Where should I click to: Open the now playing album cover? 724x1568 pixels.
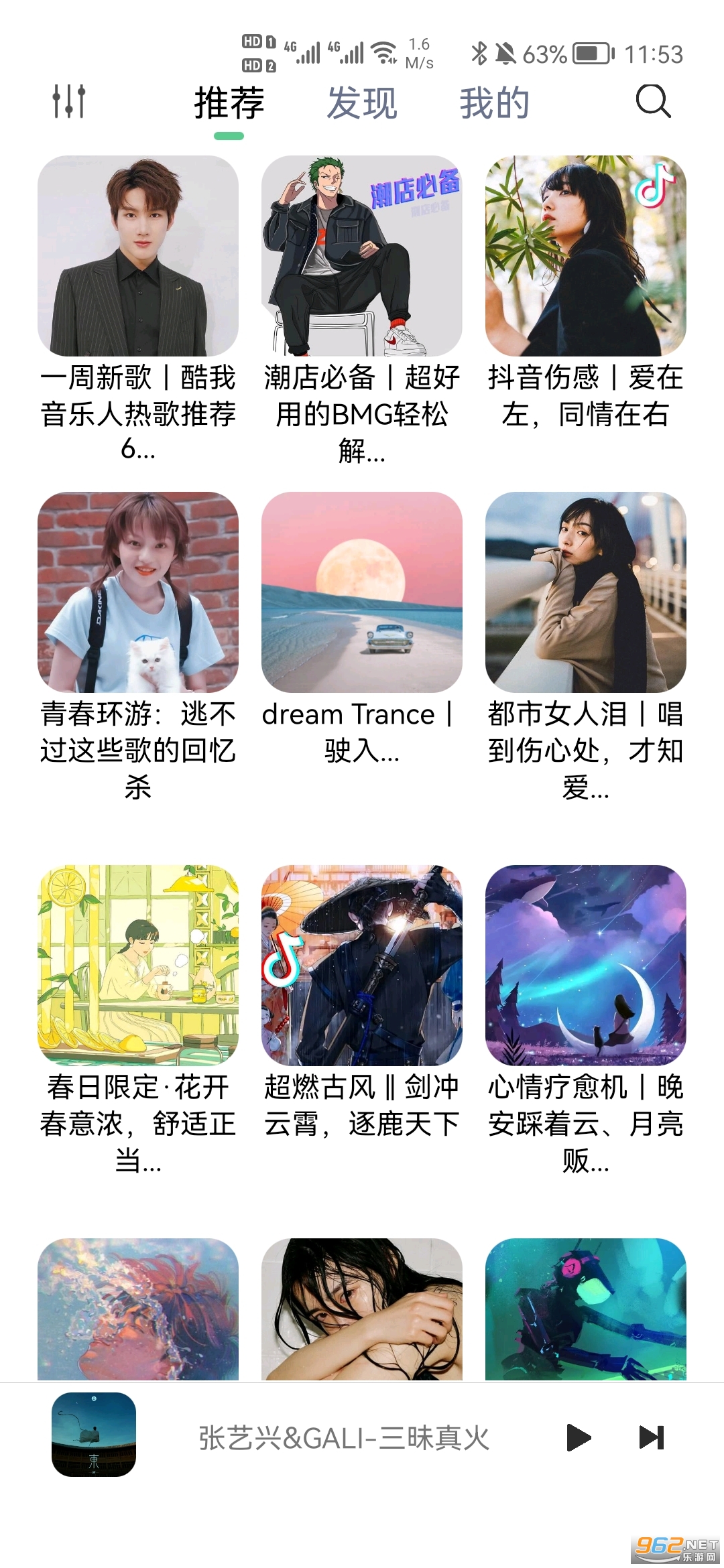[94, 1435]
